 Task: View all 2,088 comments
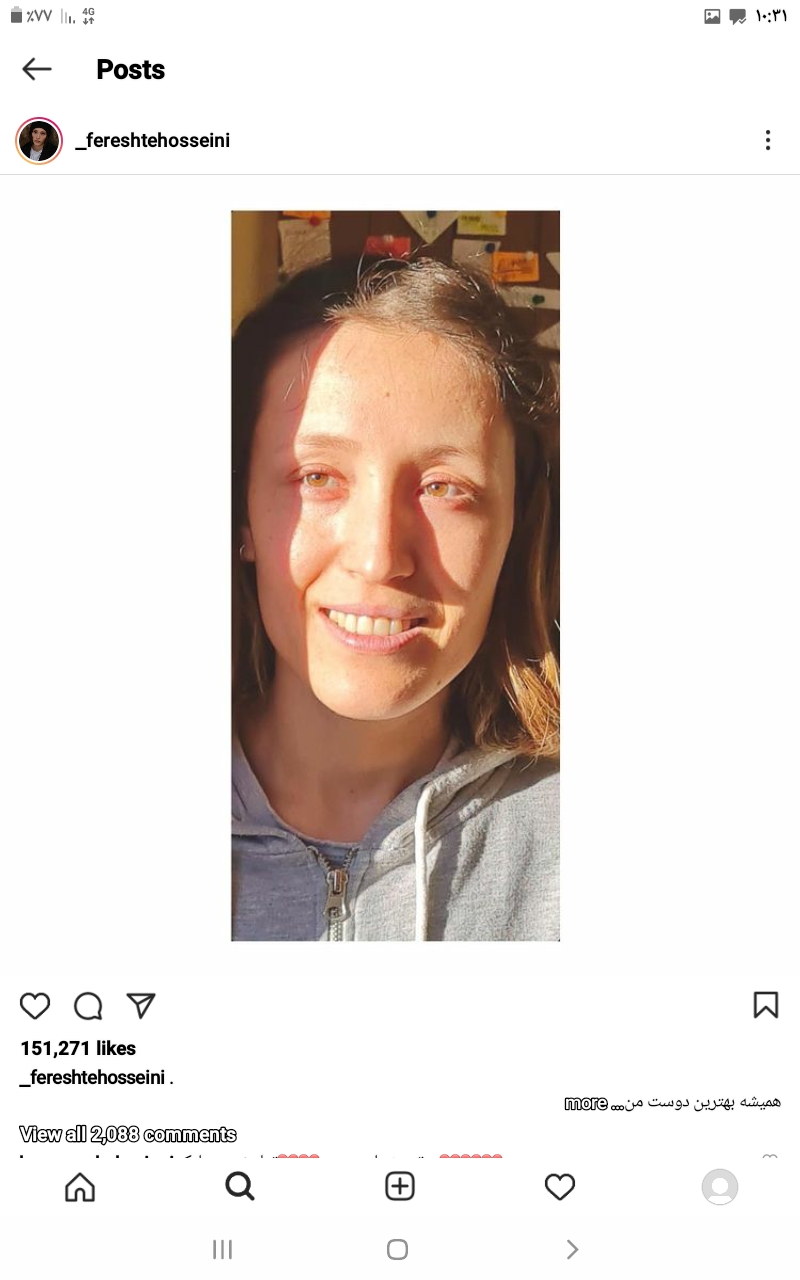[128, 1134]
